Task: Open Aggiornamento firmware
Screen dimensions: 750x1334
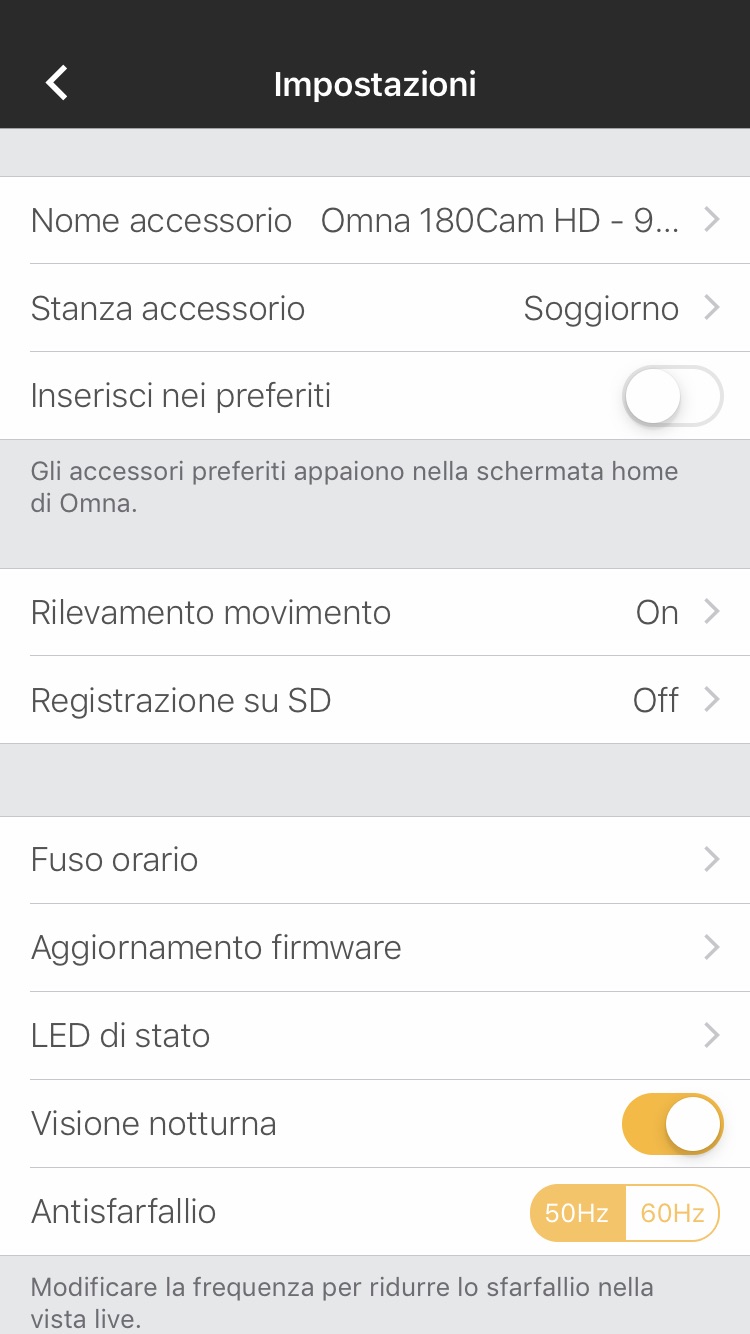Action: [375, 947]
